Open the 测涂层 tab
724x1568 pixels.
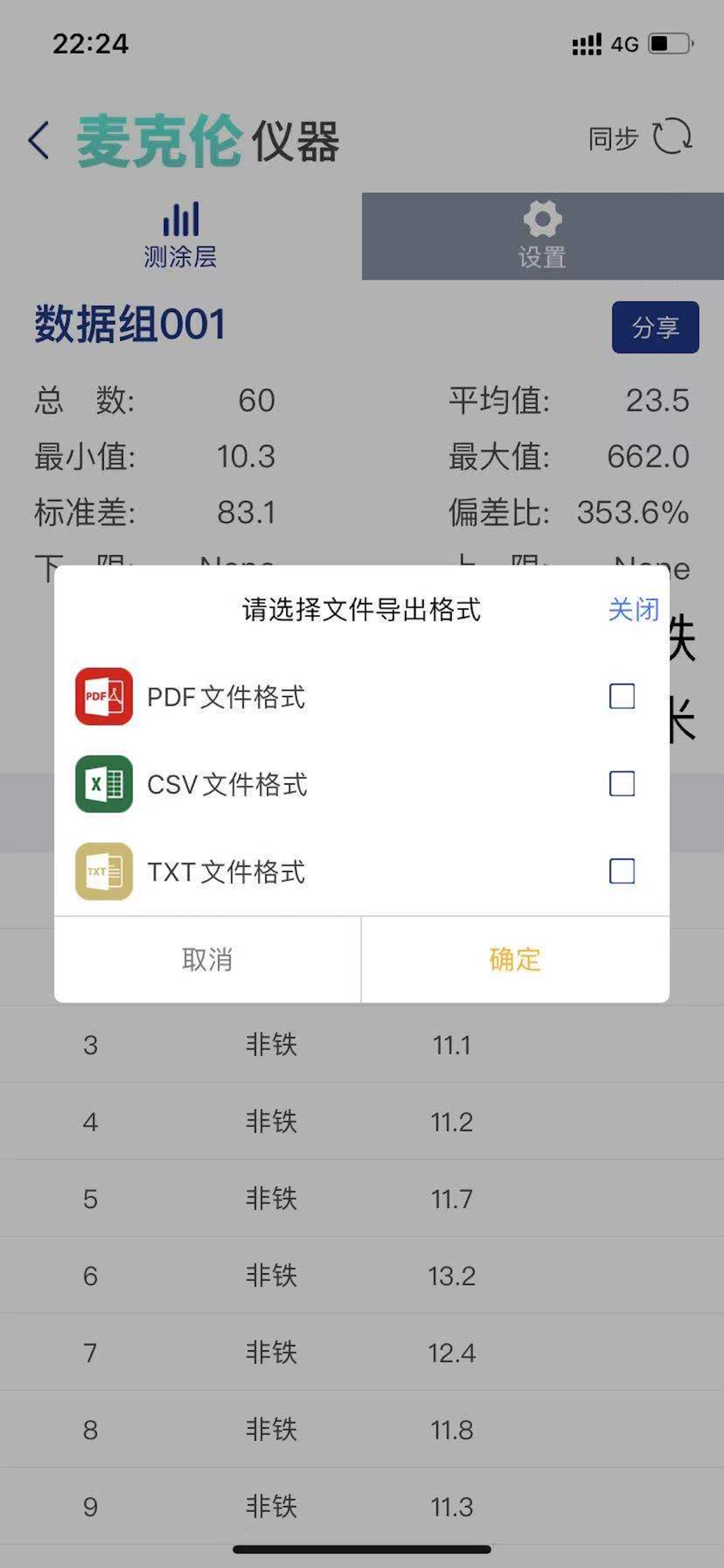[180, 236]
